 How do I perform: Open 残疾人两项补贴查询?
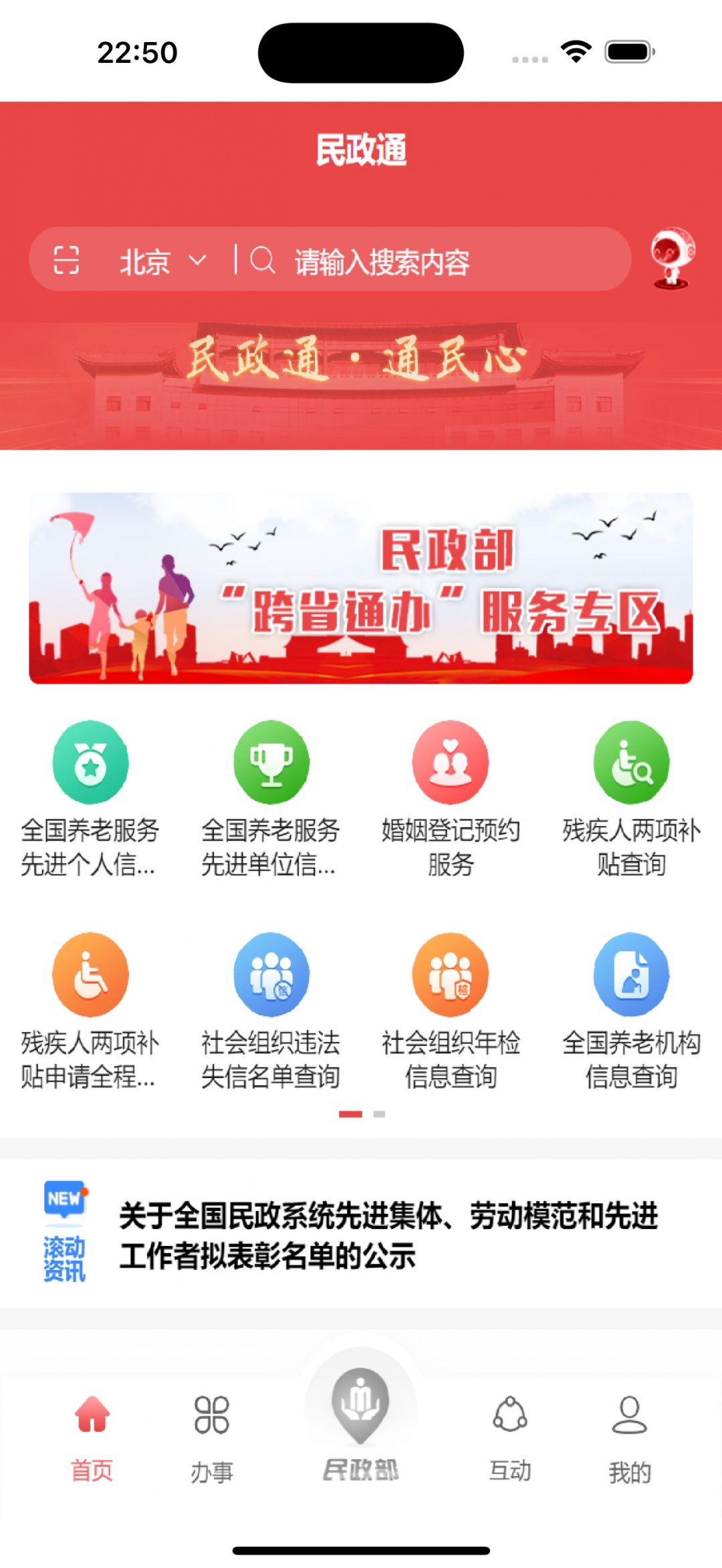click(631, 799)
